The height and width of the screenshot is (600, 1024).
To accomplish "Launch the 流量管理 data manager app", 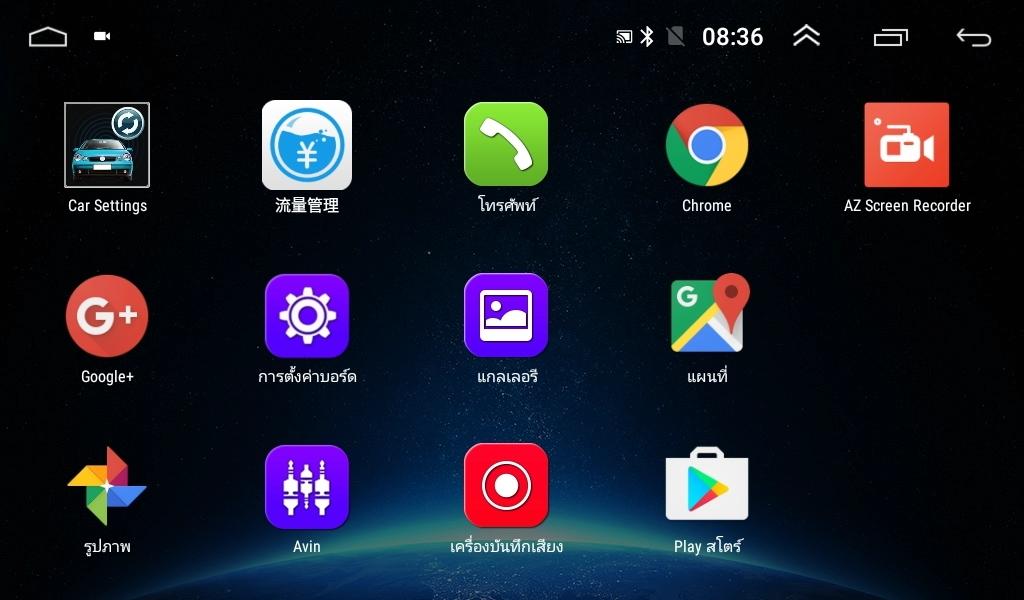I will (x=307, y=146).
